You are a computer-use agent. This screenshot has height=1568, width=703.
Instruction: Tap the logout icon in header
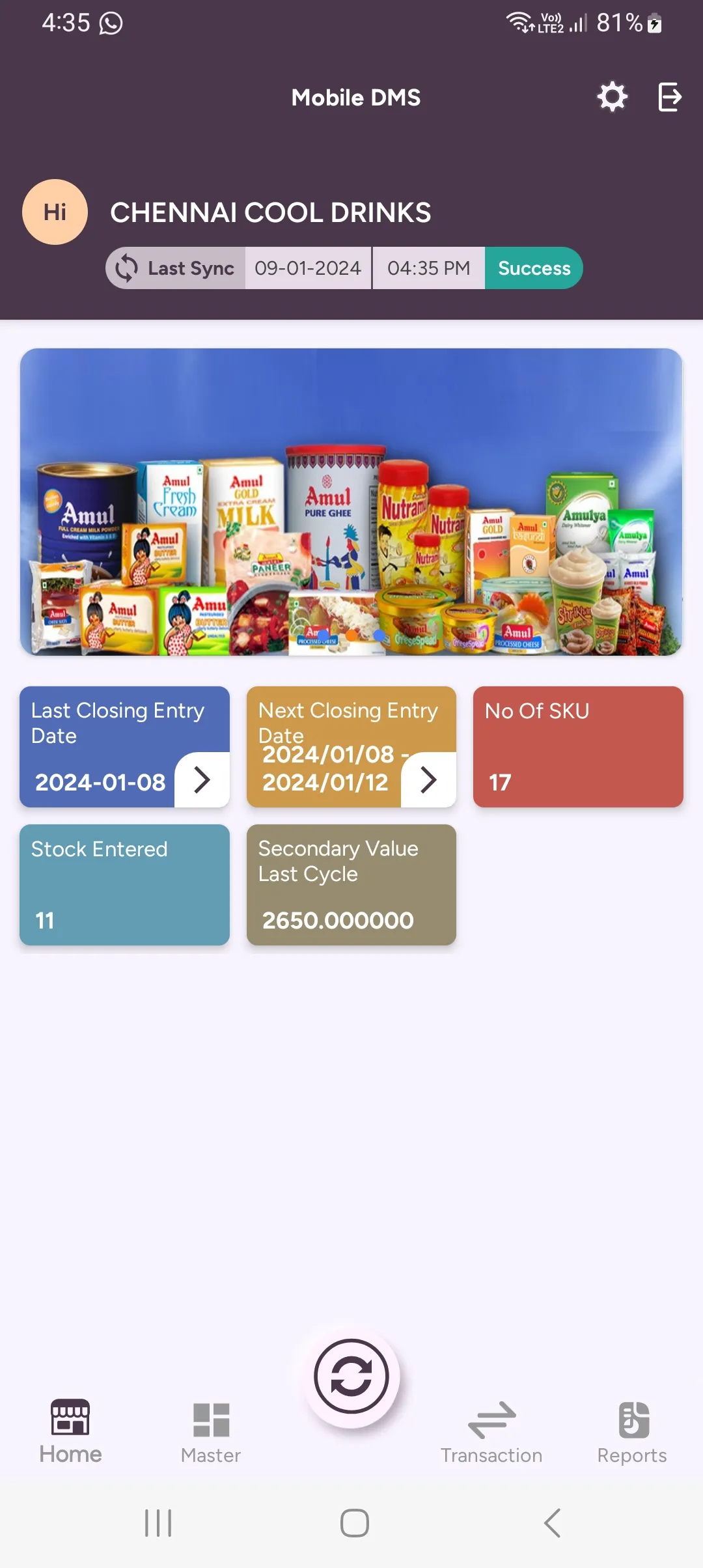pos(670,97)
